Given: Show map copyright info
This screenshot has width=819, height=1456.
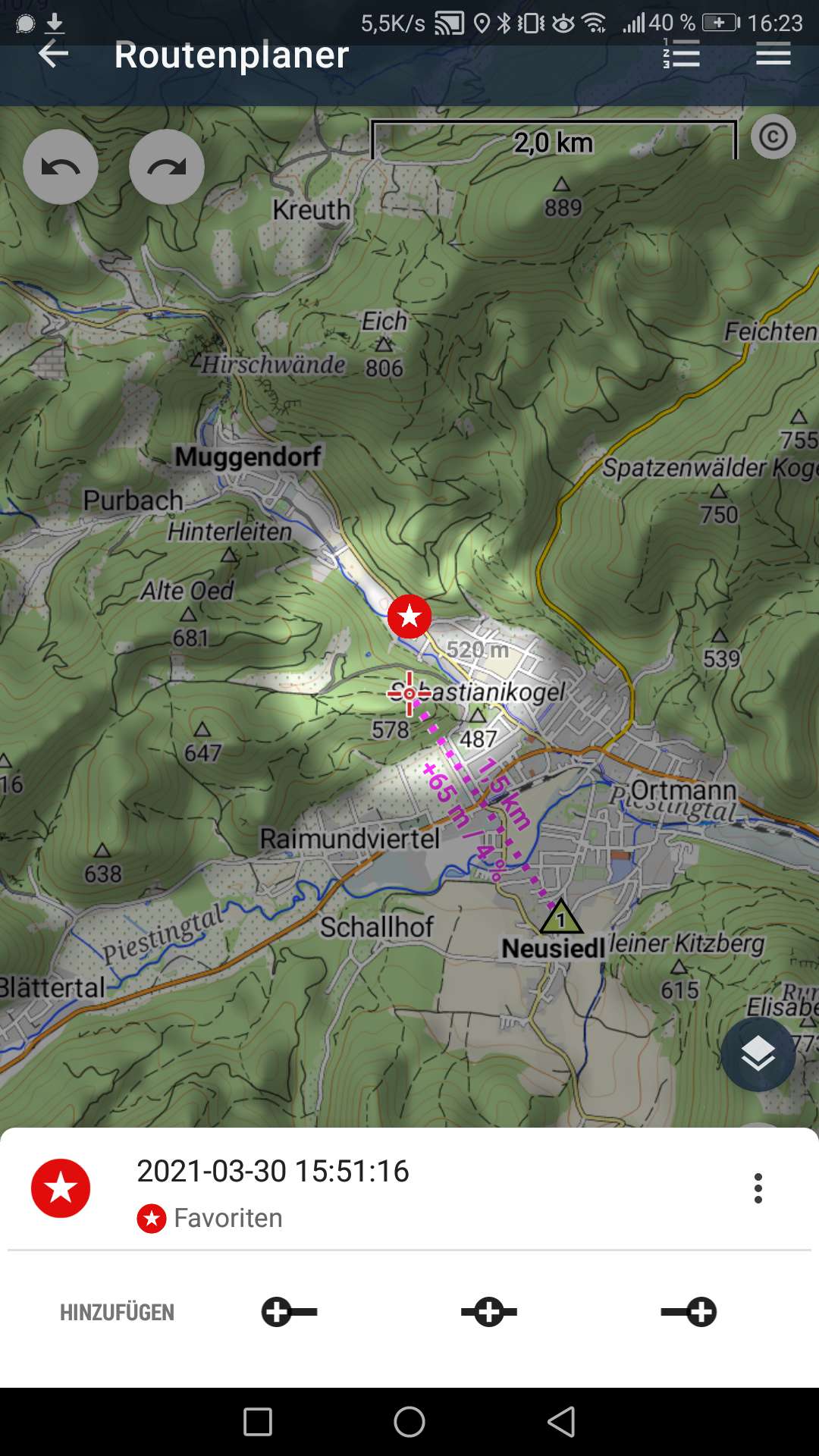Looking at the screenshot, I should [773, 137].
